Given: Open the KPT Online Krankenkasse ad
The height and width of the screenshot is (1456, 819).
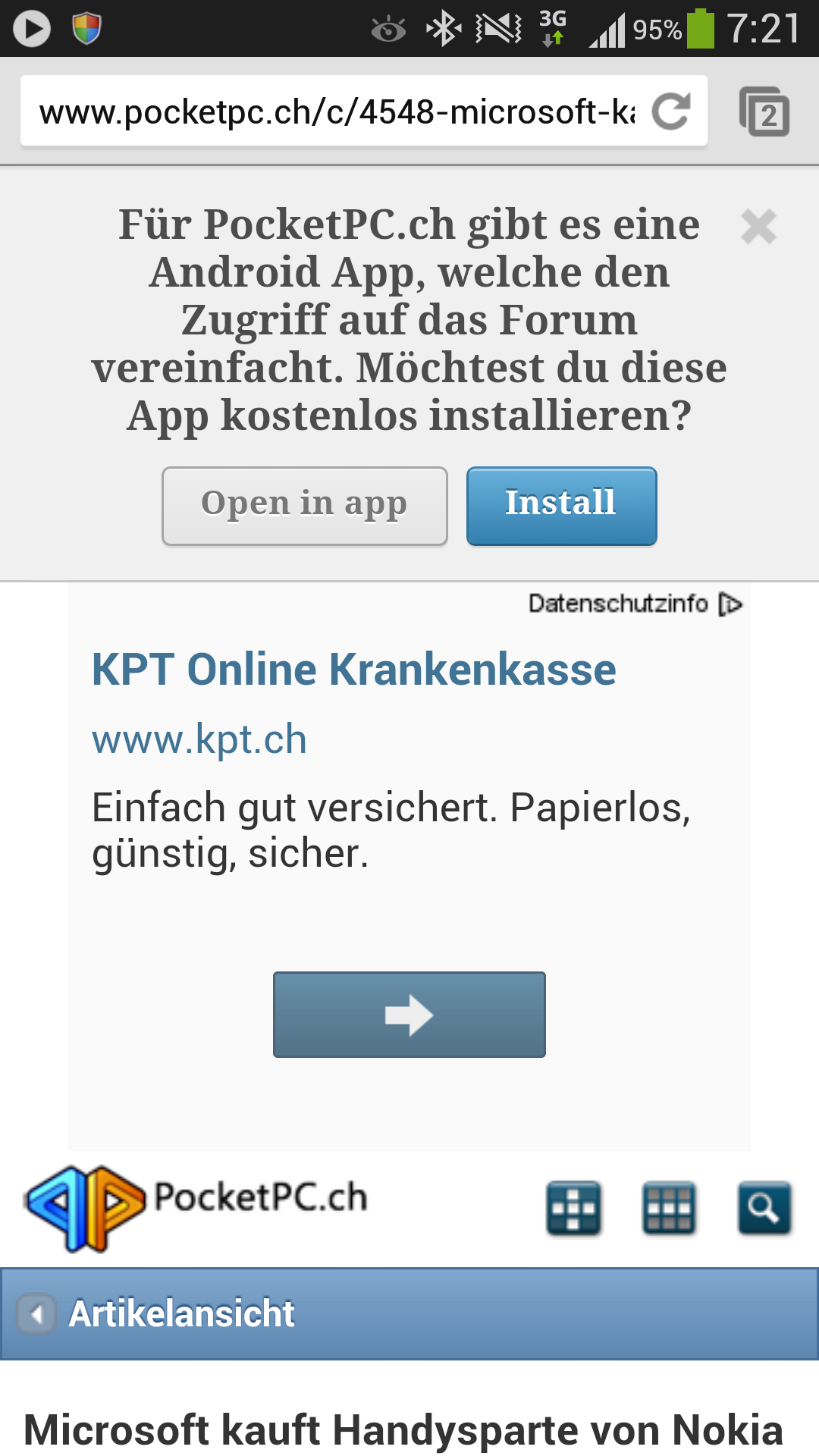Looking at the screenshot, I should pos(354,670).
